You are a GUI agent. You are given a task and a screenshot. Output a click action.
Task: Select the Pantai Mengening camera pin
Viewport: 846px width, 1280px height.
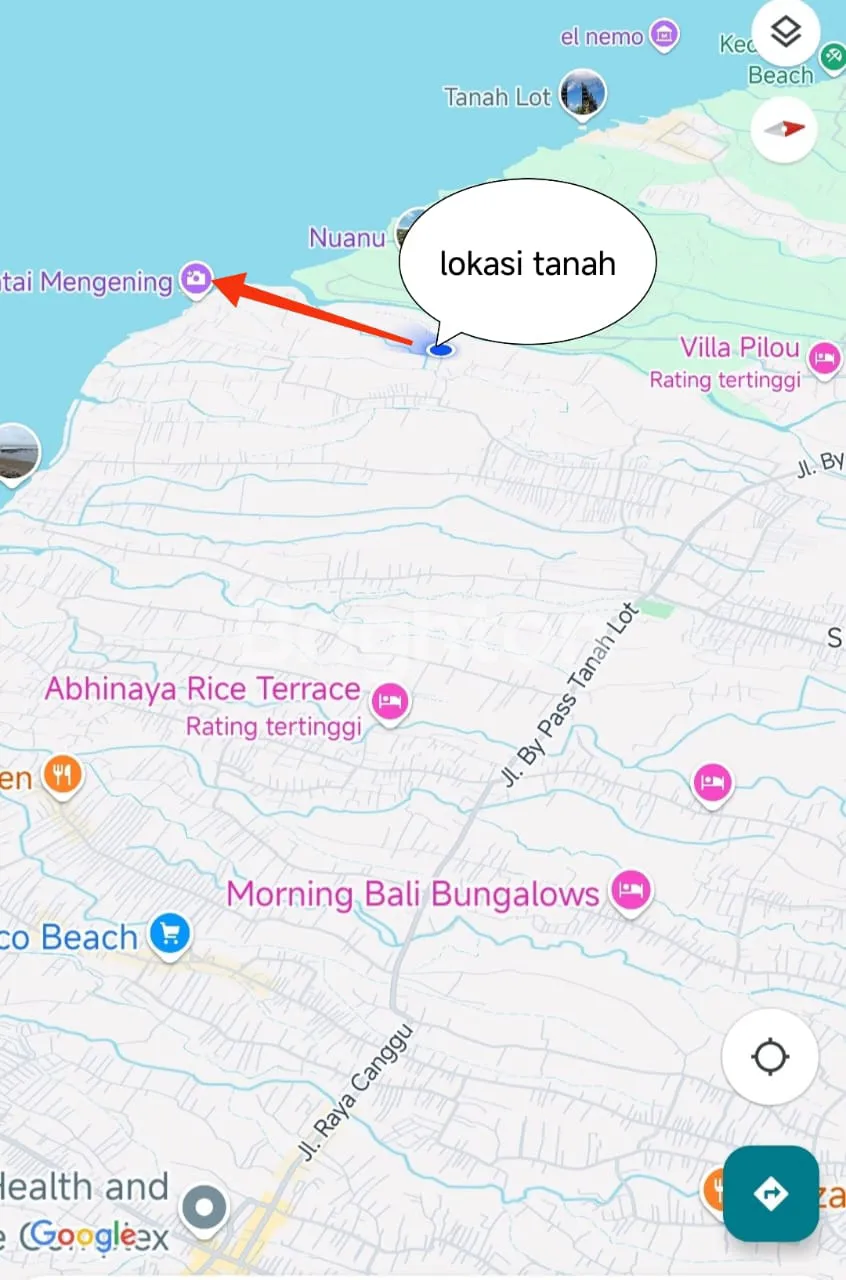coord(197,279)
